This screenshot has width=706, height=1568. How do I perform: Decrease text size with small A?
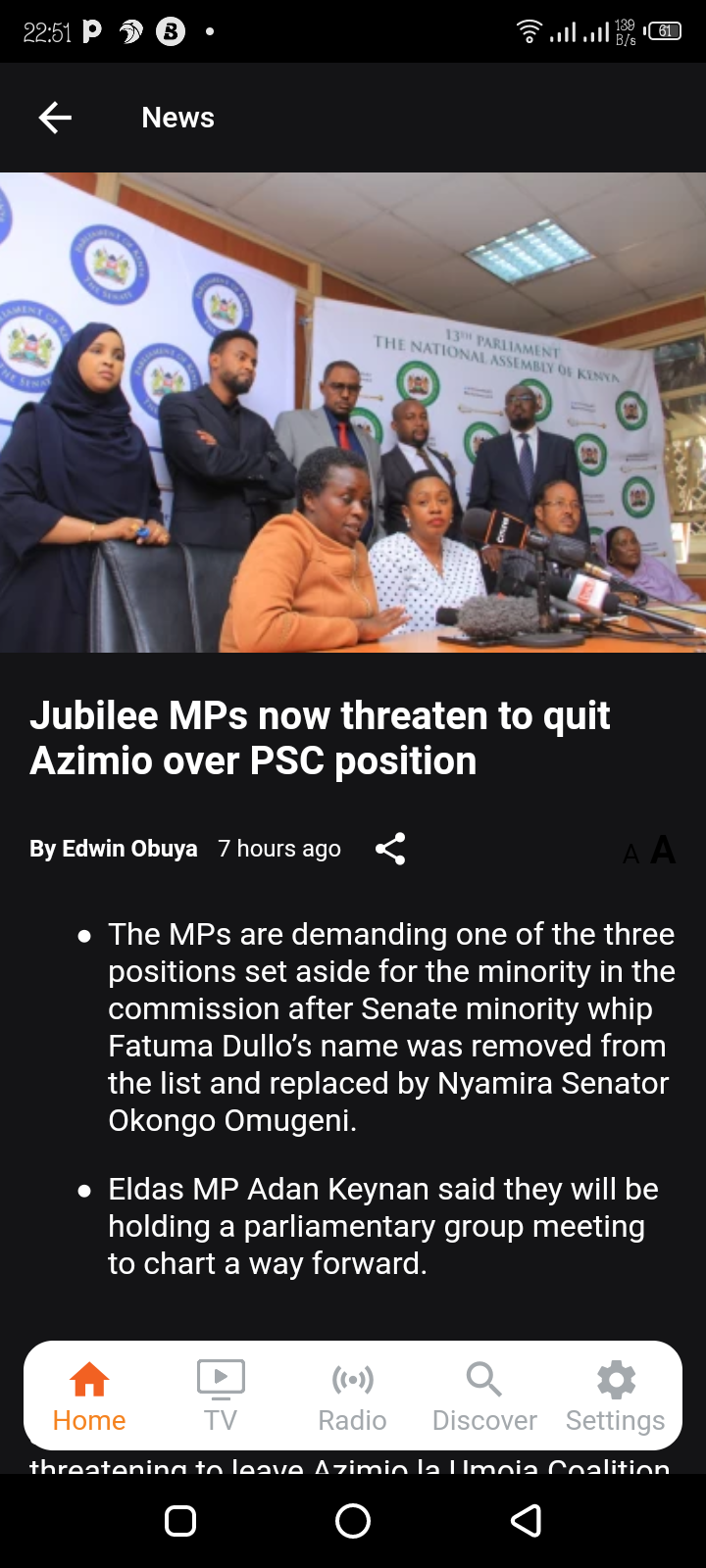(630, 855)
